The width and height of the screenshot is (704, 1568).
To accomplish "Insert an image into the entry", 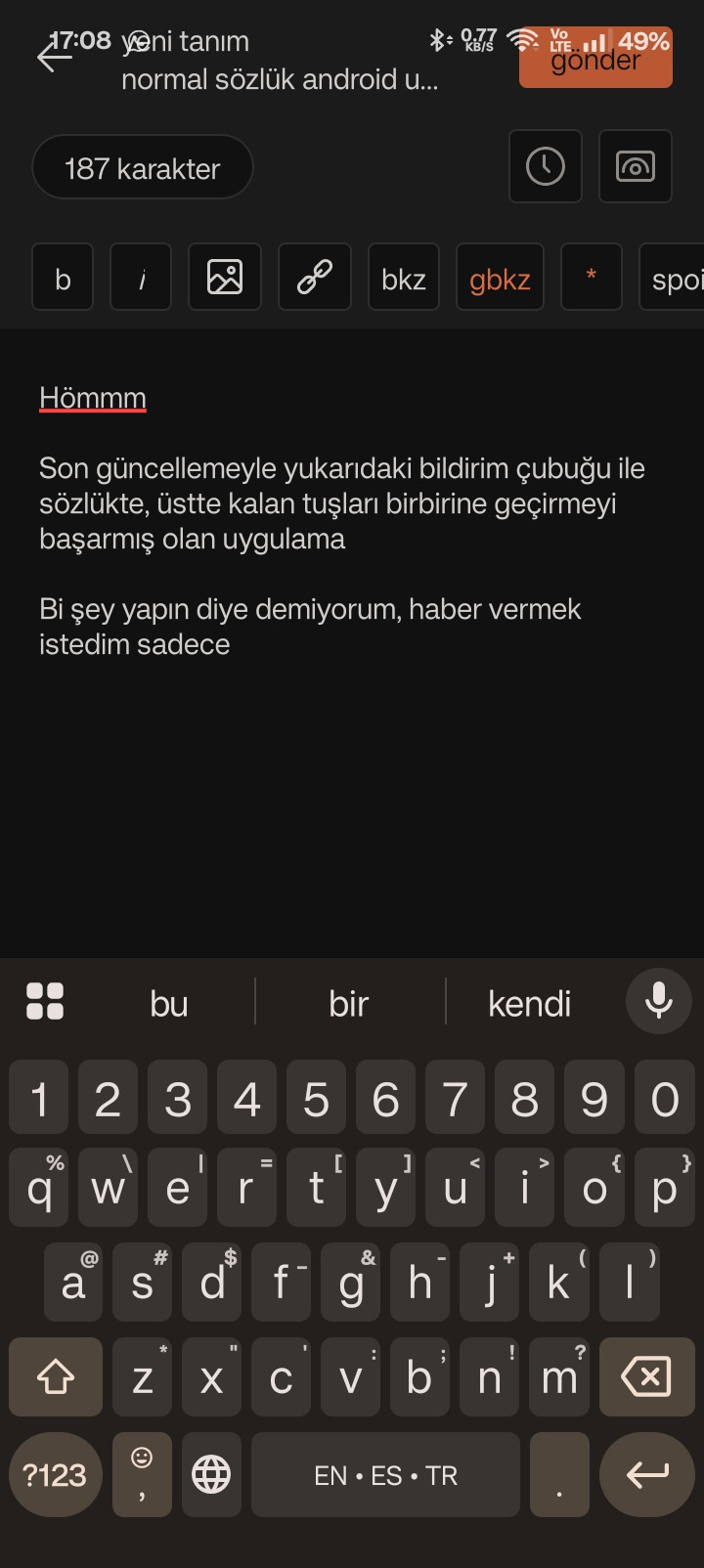I will (x=225, y=279).
